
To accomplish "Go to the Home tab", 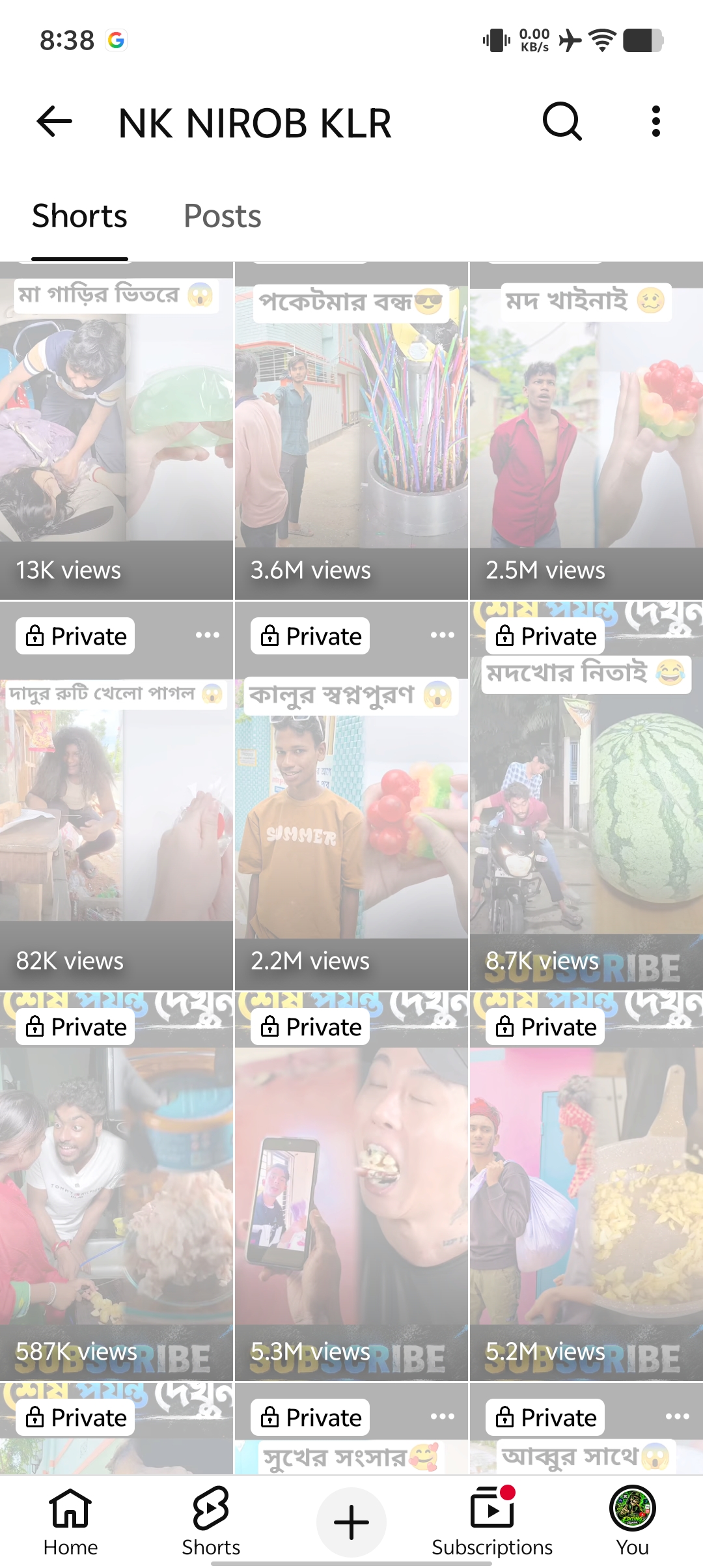I will point(70,1521).
